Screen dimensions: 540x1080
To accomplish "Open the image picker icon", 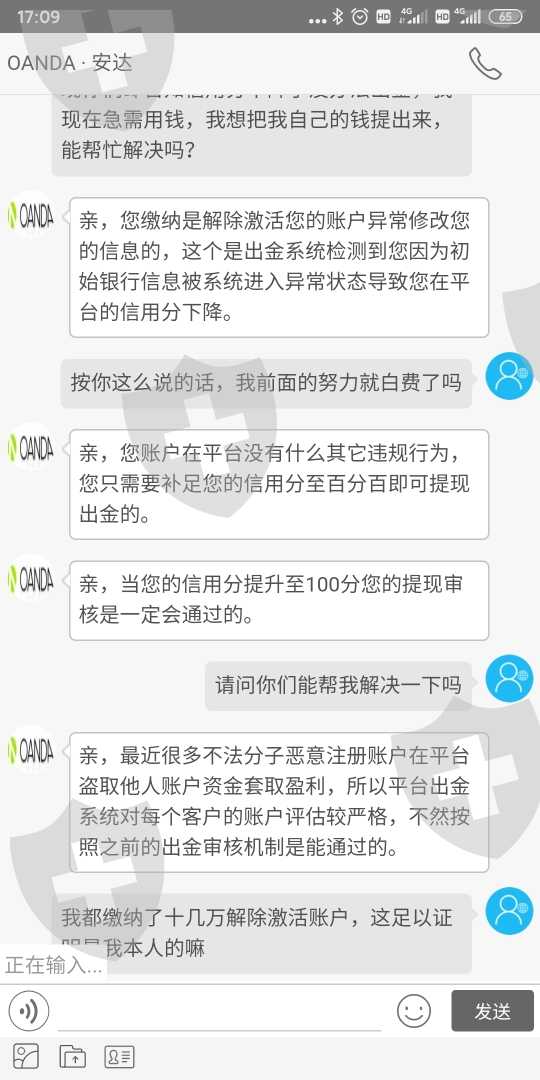I will [x=26, y=1057].
